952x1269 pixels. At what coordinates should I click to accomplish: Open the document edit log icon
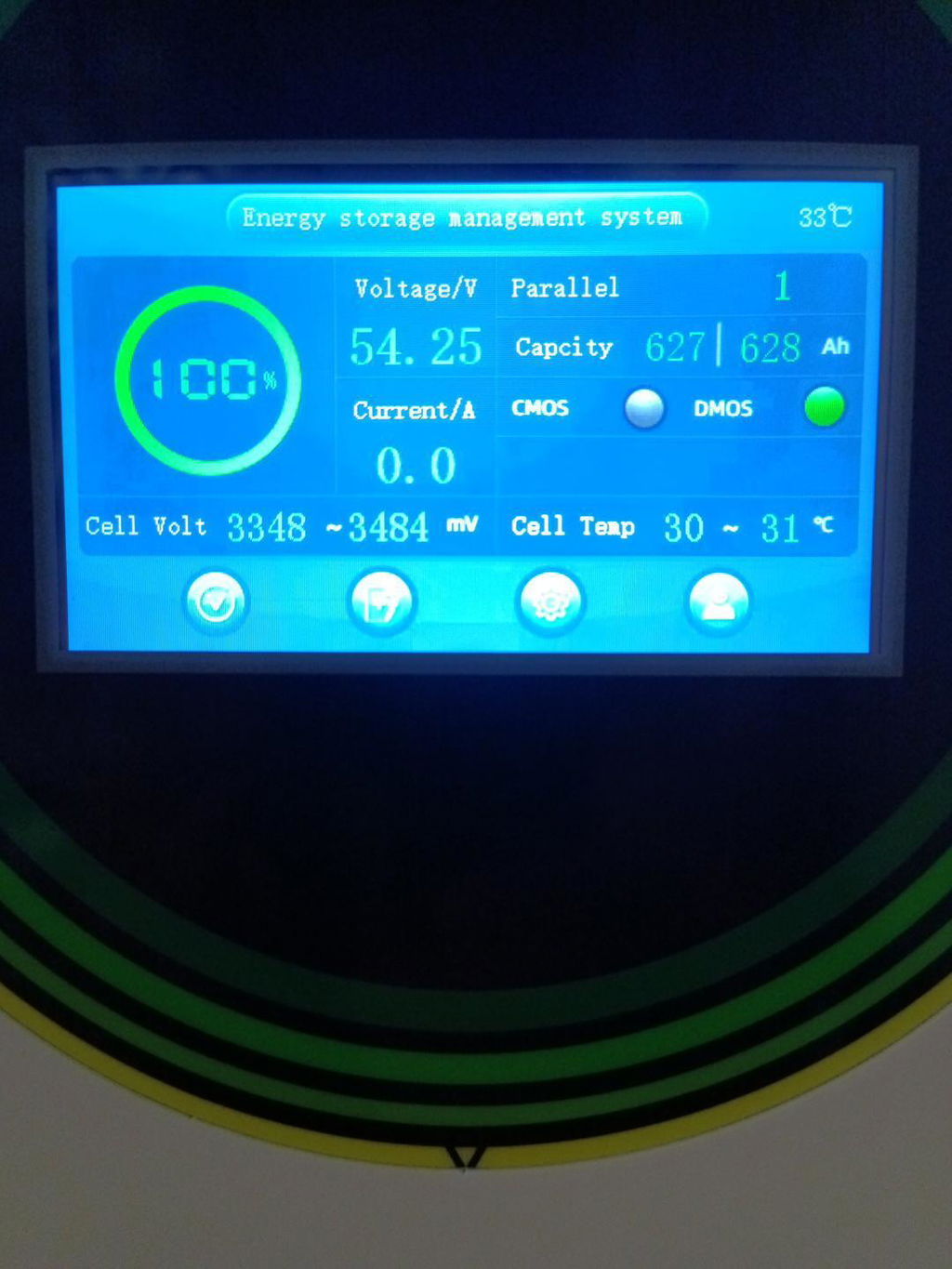tap(381, 602)
